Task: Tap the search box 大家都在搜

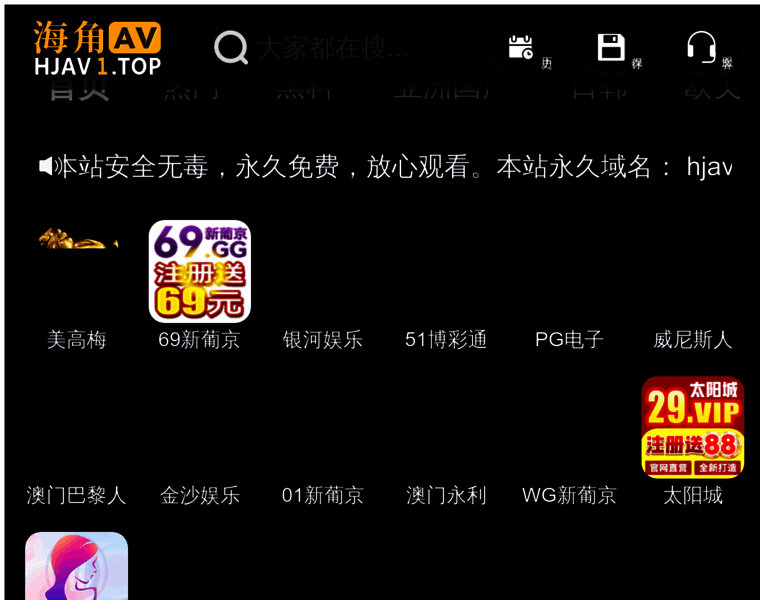Action: tap(330, 47)
